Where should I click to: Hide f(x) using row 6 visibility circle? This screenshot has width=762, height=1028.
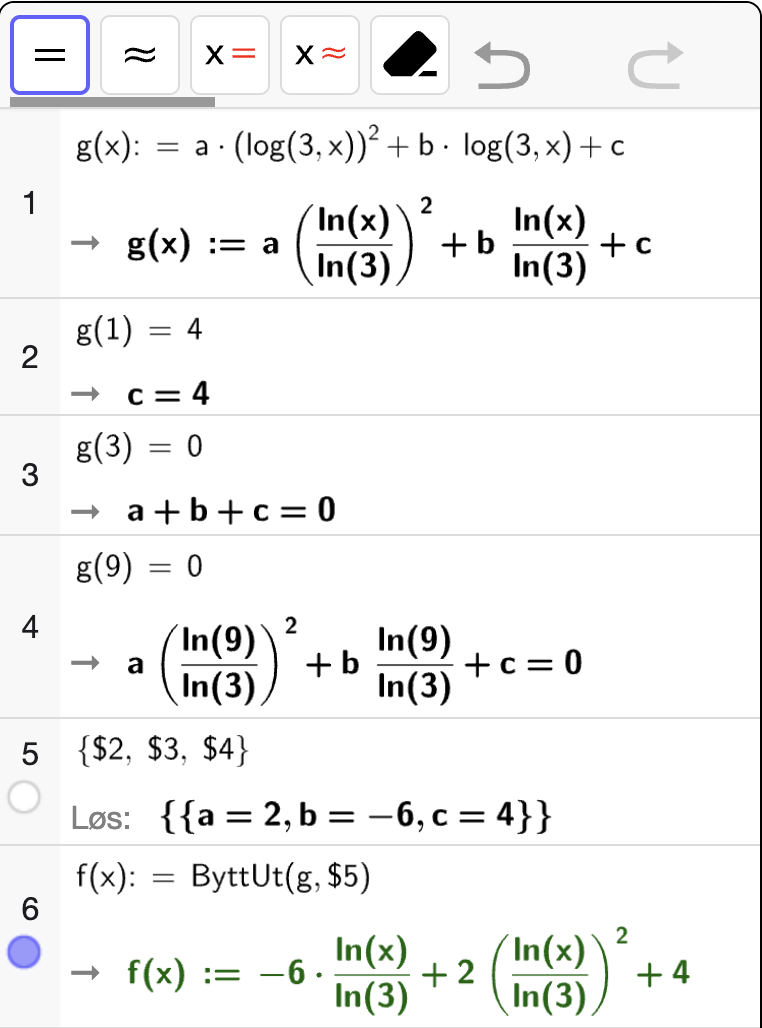[x=23, y=952]
